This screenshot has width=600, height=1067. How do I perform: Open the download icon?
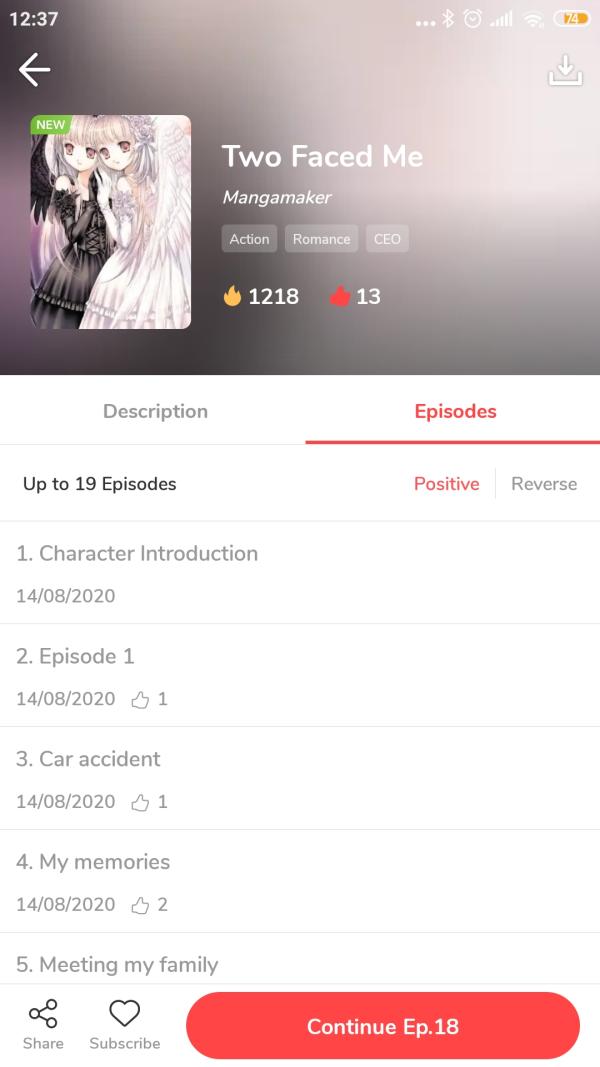click(565, 70)
